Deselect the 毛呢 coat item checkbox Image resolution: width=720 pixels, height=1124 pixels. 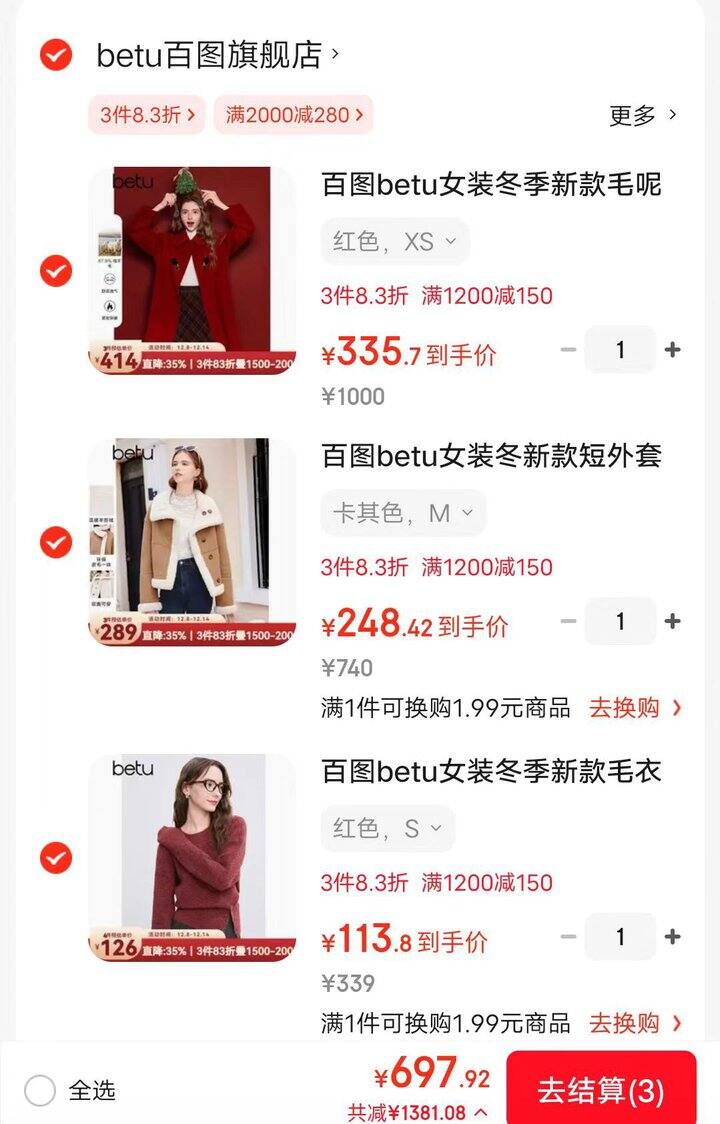click(56, 271)
